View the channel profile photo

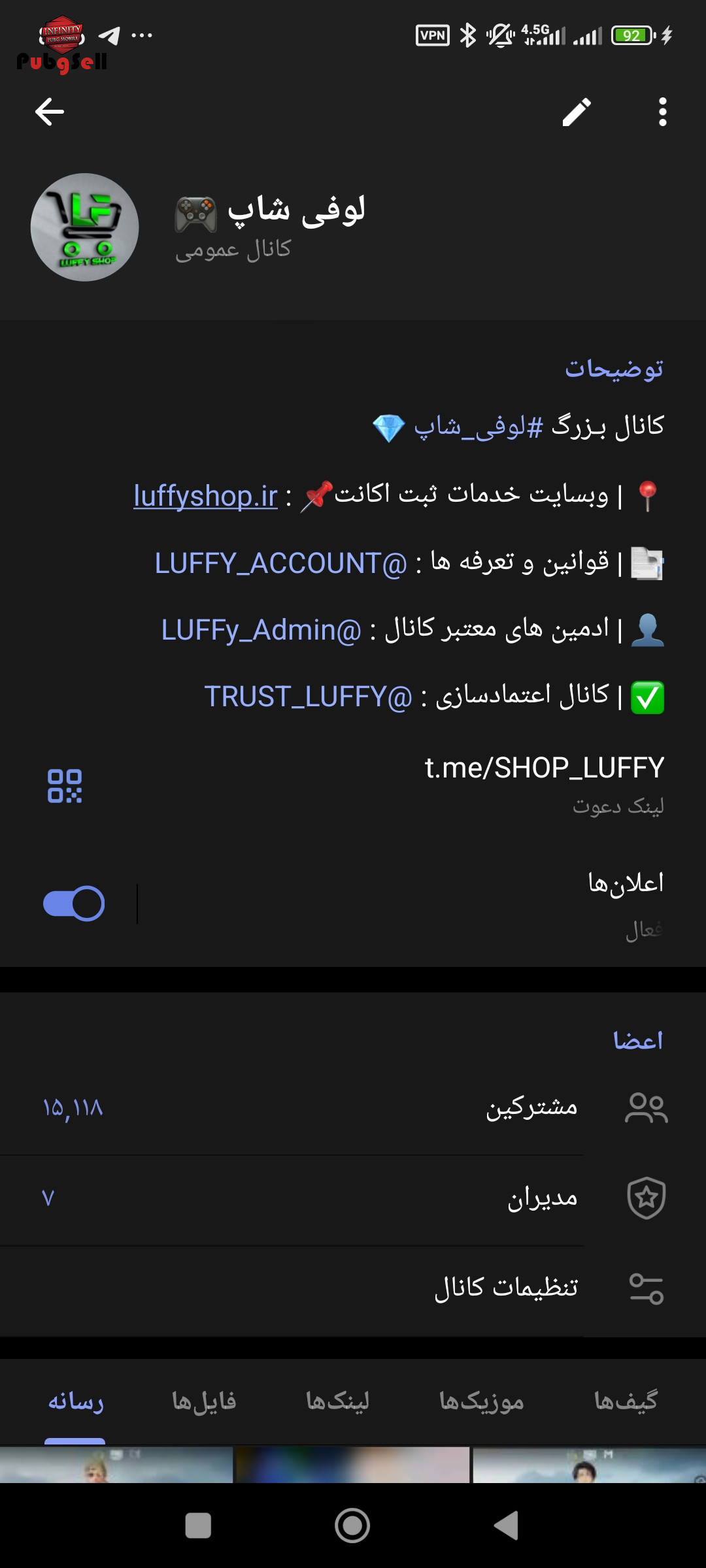coord(85,227)
